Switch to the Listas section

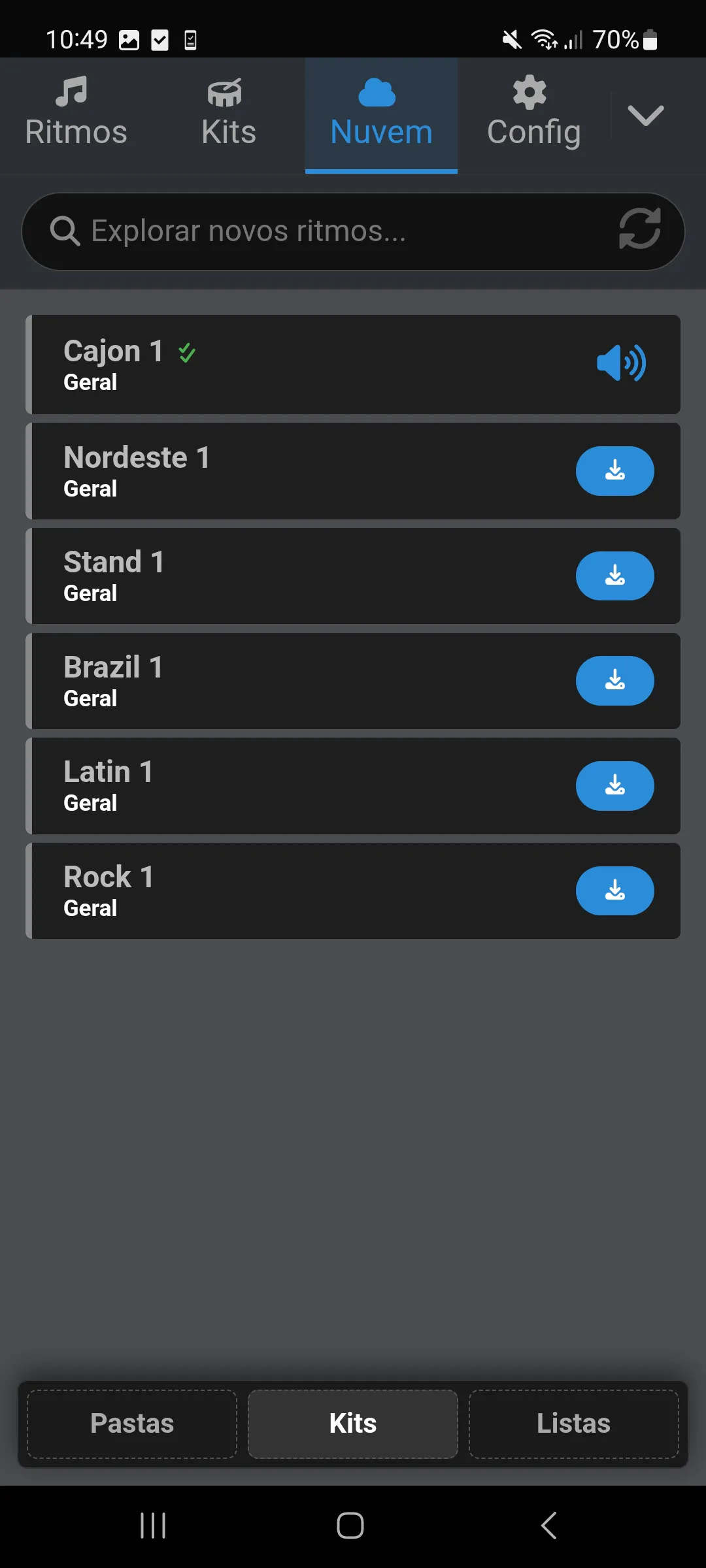[574, 1424]
